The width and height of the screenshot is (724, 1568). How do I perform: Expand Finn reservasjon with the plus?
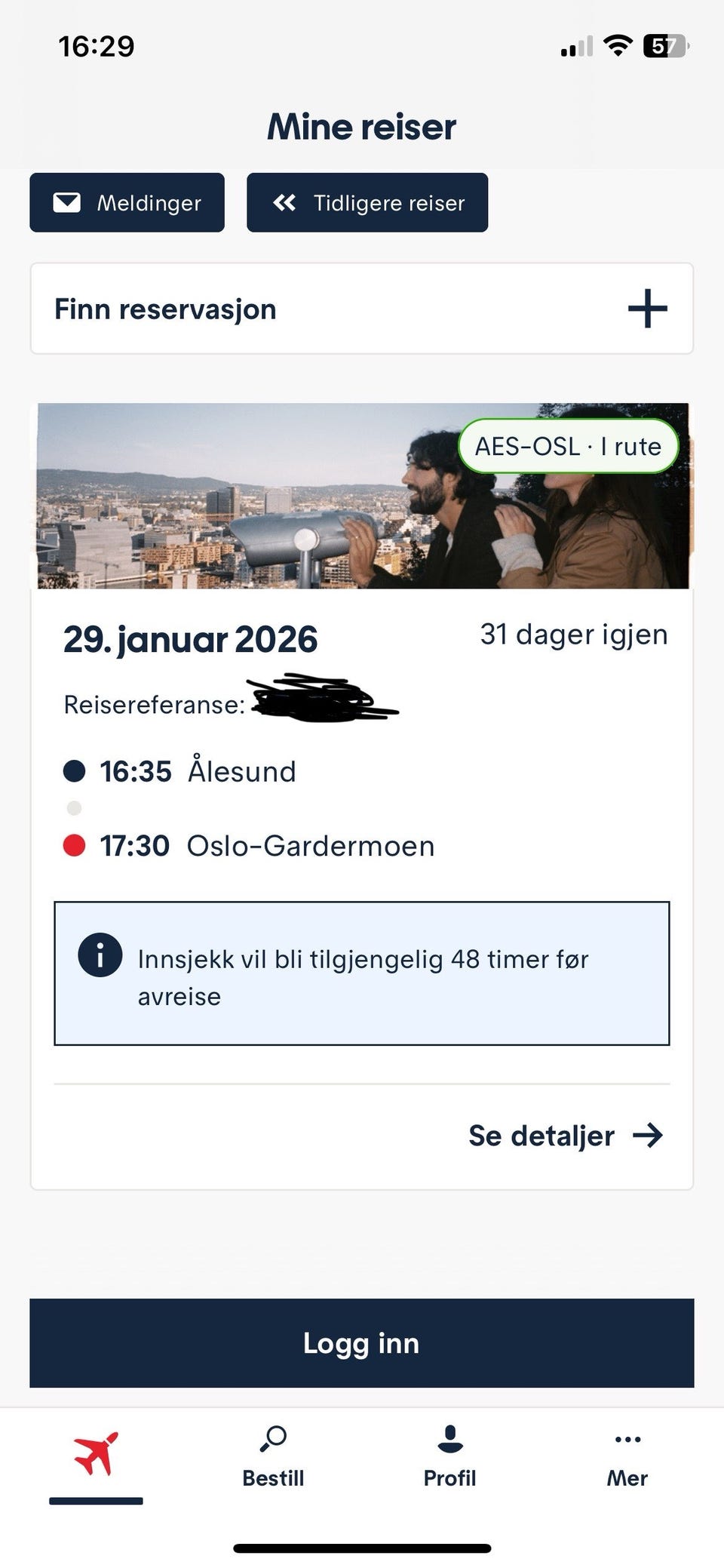pos(648,308)
